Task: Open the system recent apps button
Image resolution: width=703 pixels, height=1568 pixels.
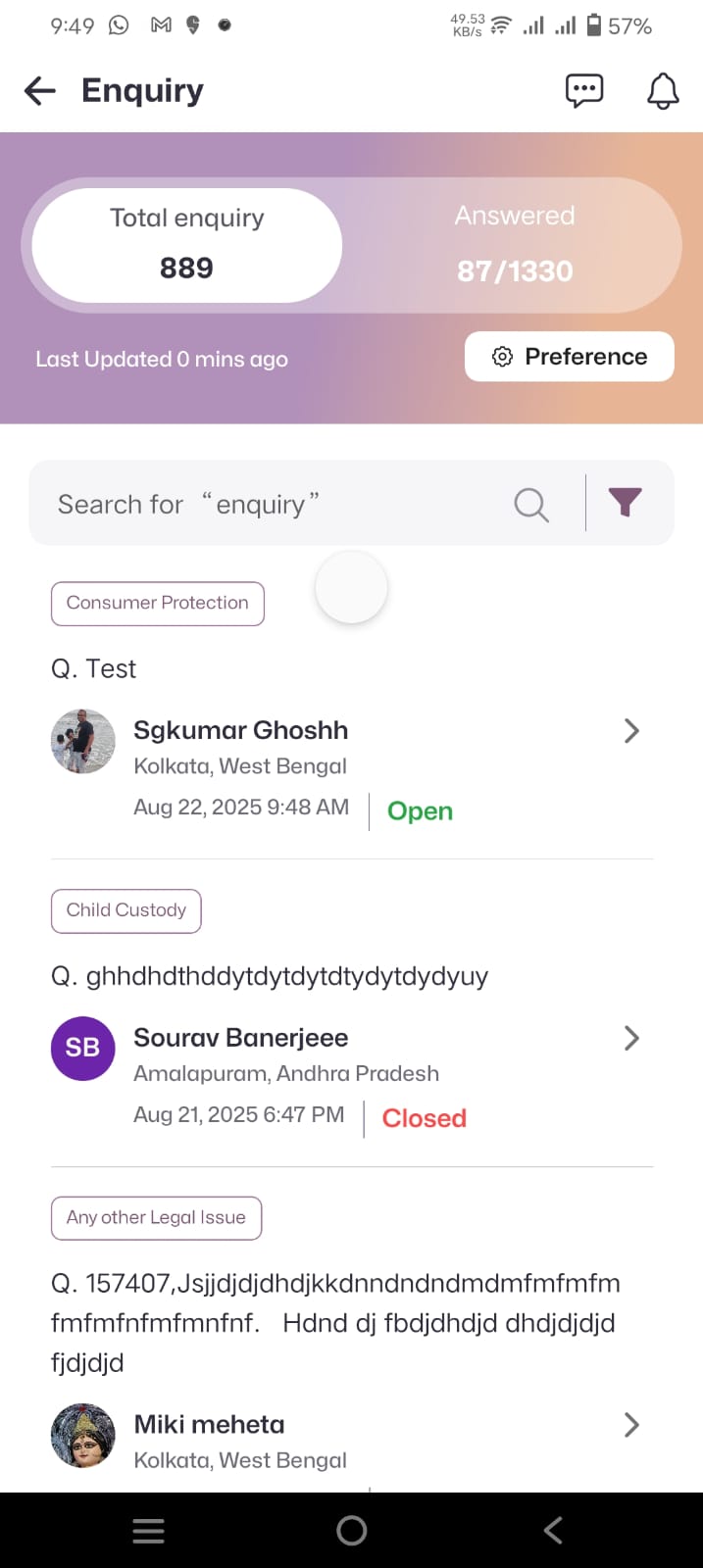Action: pyautogui.click(x=148, y=1530)
